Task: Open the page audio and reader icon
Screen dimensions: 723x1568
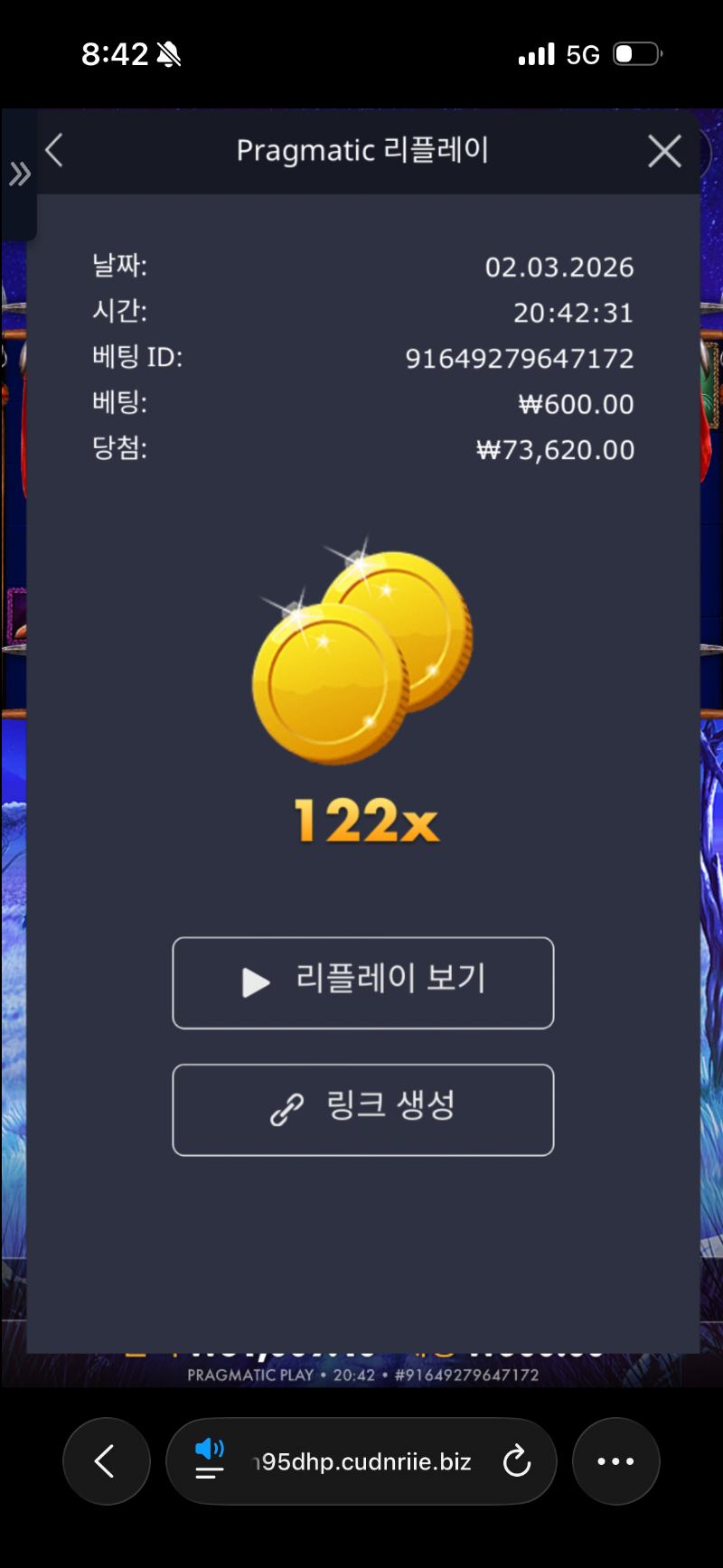Action: pos(210,1460)
